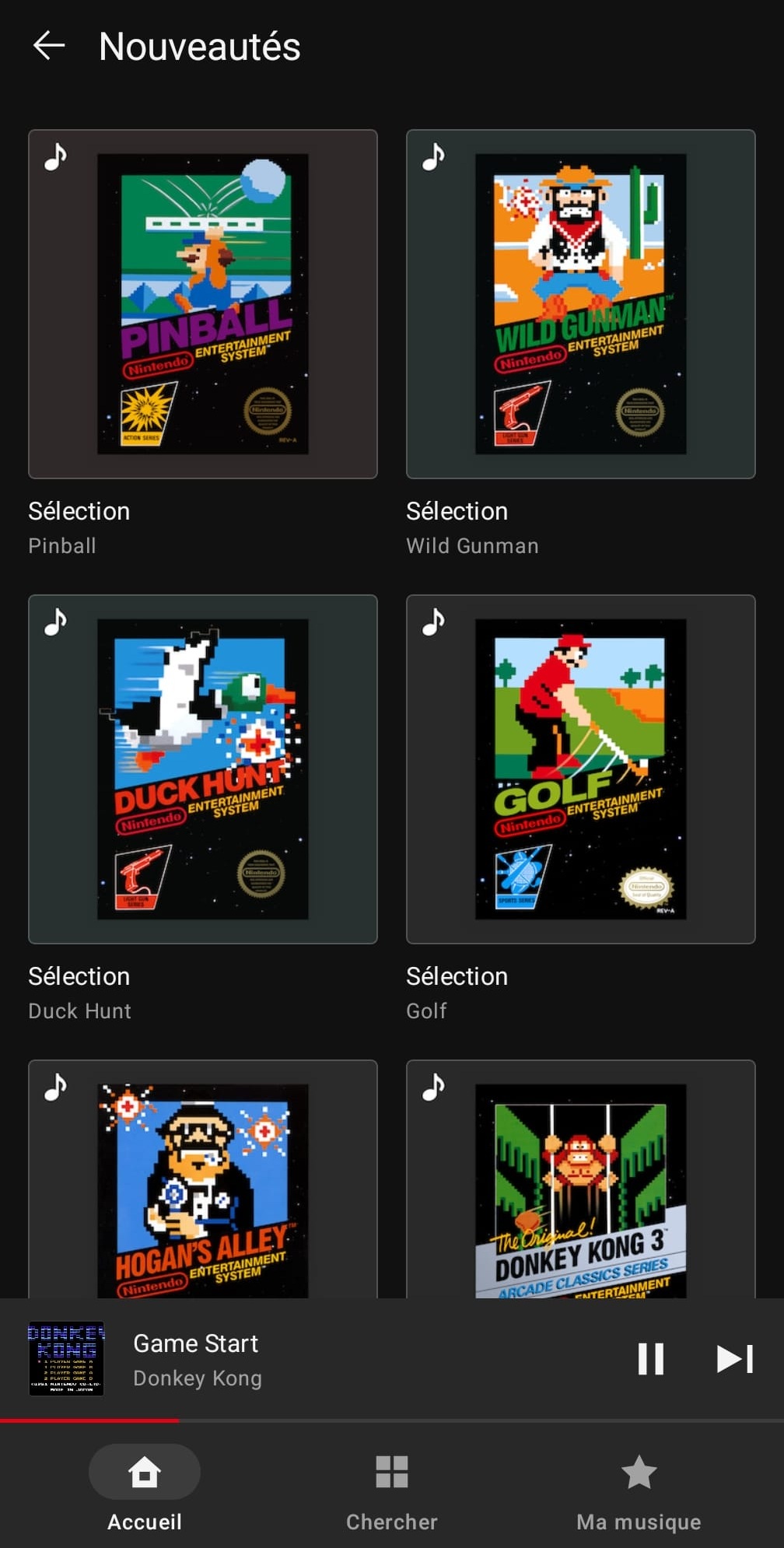Skip to the next track
The height and width of the screenshot is (1548, 784).
pos(735,1359)
